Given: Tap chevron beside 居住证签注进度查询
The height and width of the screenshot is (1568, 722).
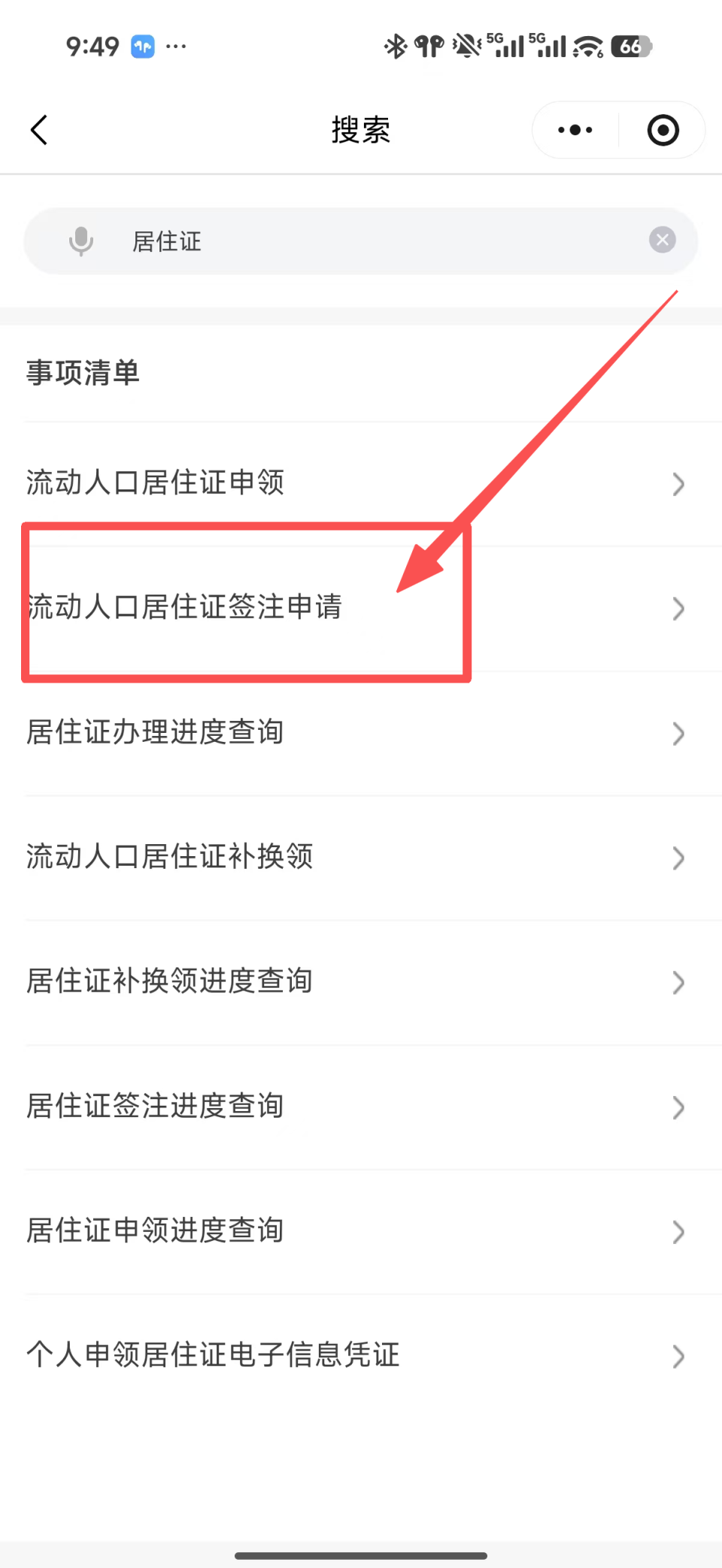Looking at the screenshot, I should coord(678,1107).
